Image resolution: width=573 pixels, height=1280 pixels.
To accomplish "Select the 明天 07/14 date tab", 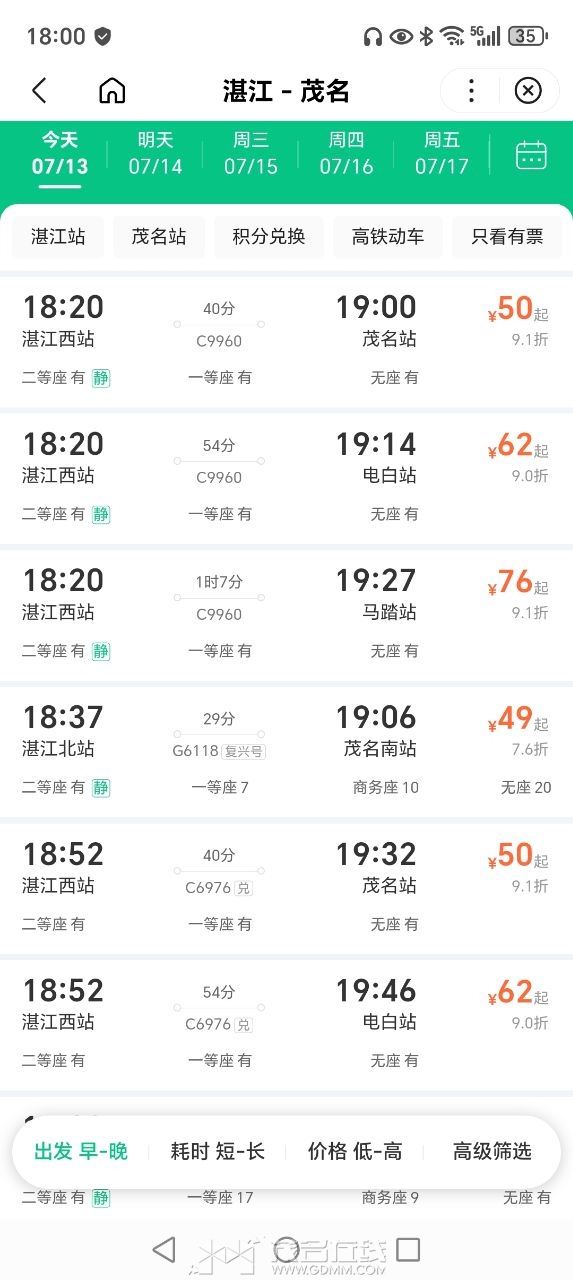I will pyautogui.click(x=155, y=154).
